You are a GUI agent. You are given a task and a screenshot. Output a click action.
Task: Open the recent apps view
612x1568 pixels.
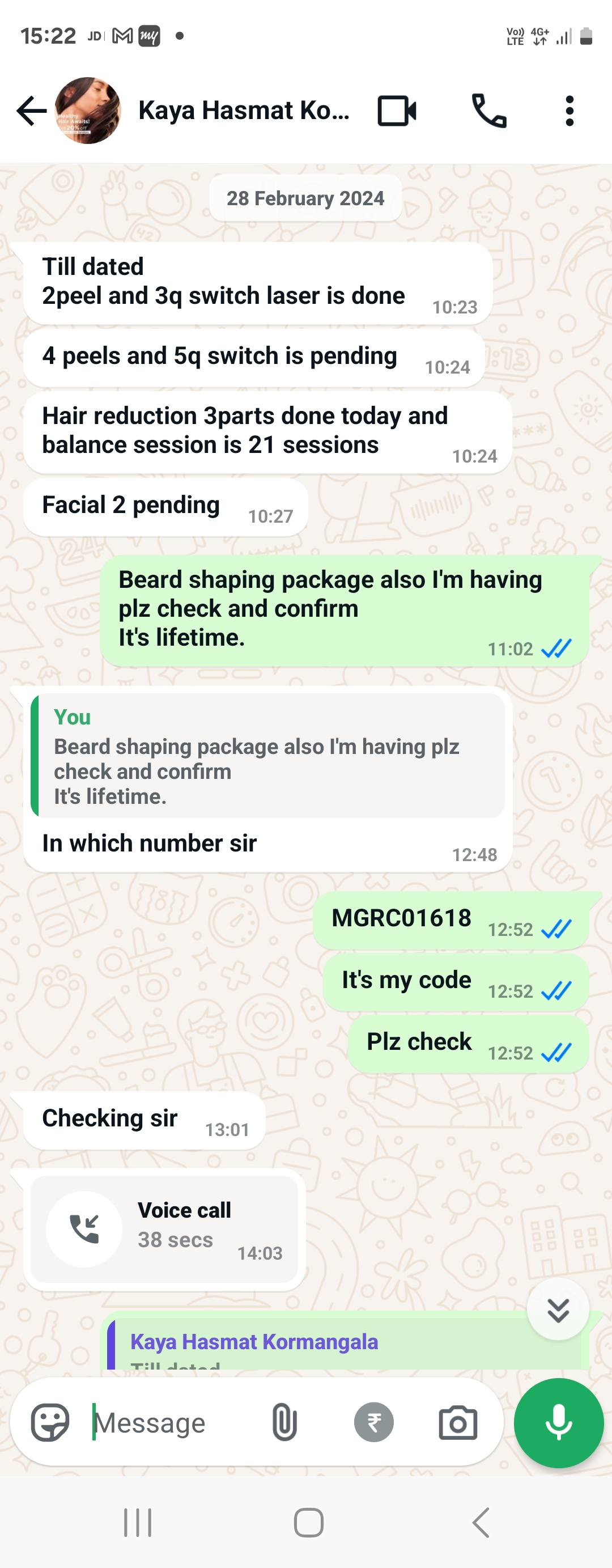[138, 1523]
